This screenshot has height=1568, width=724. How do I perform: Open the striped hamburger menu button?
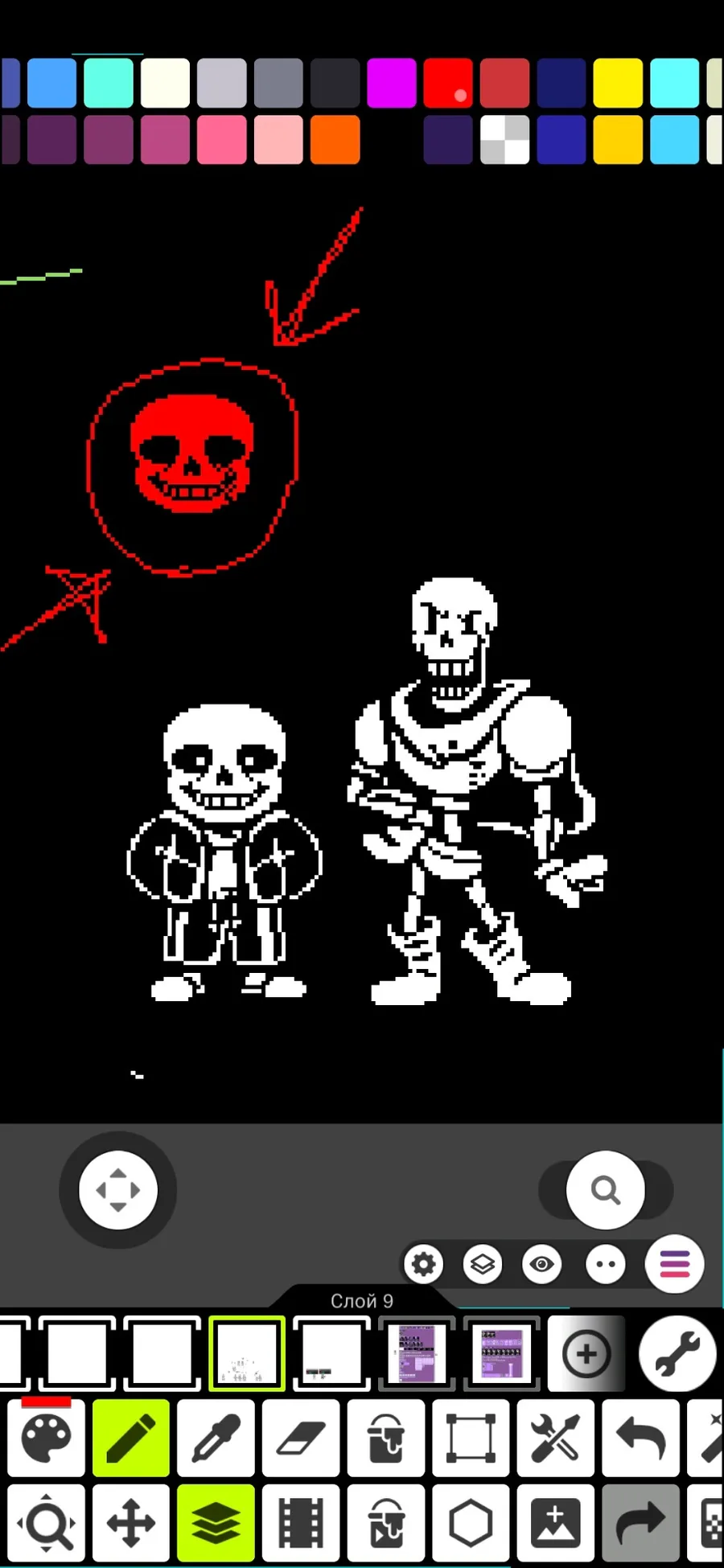[x=674, y=1264]
